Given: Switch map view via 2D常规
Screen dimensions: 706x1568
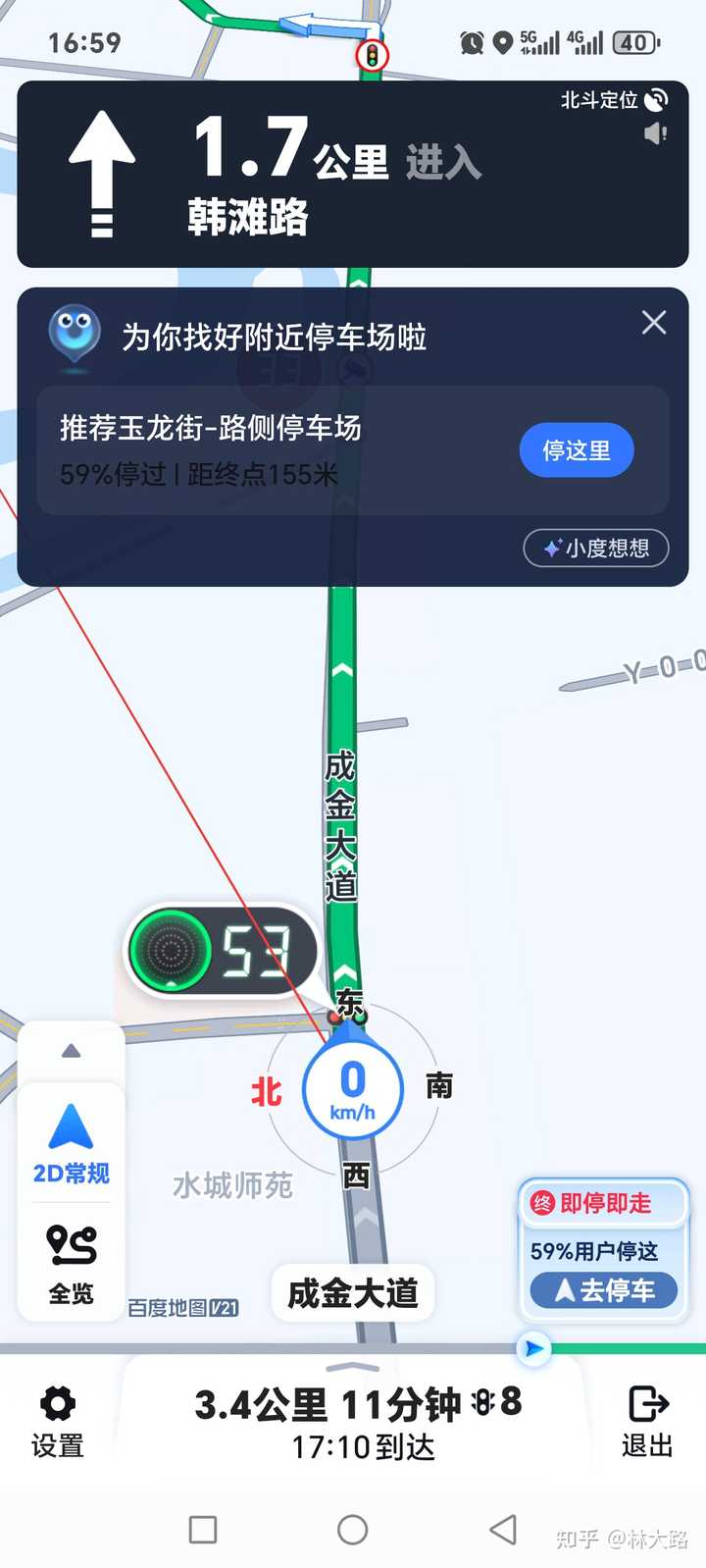Looking at the screenshot, I should click(72, 1144).
